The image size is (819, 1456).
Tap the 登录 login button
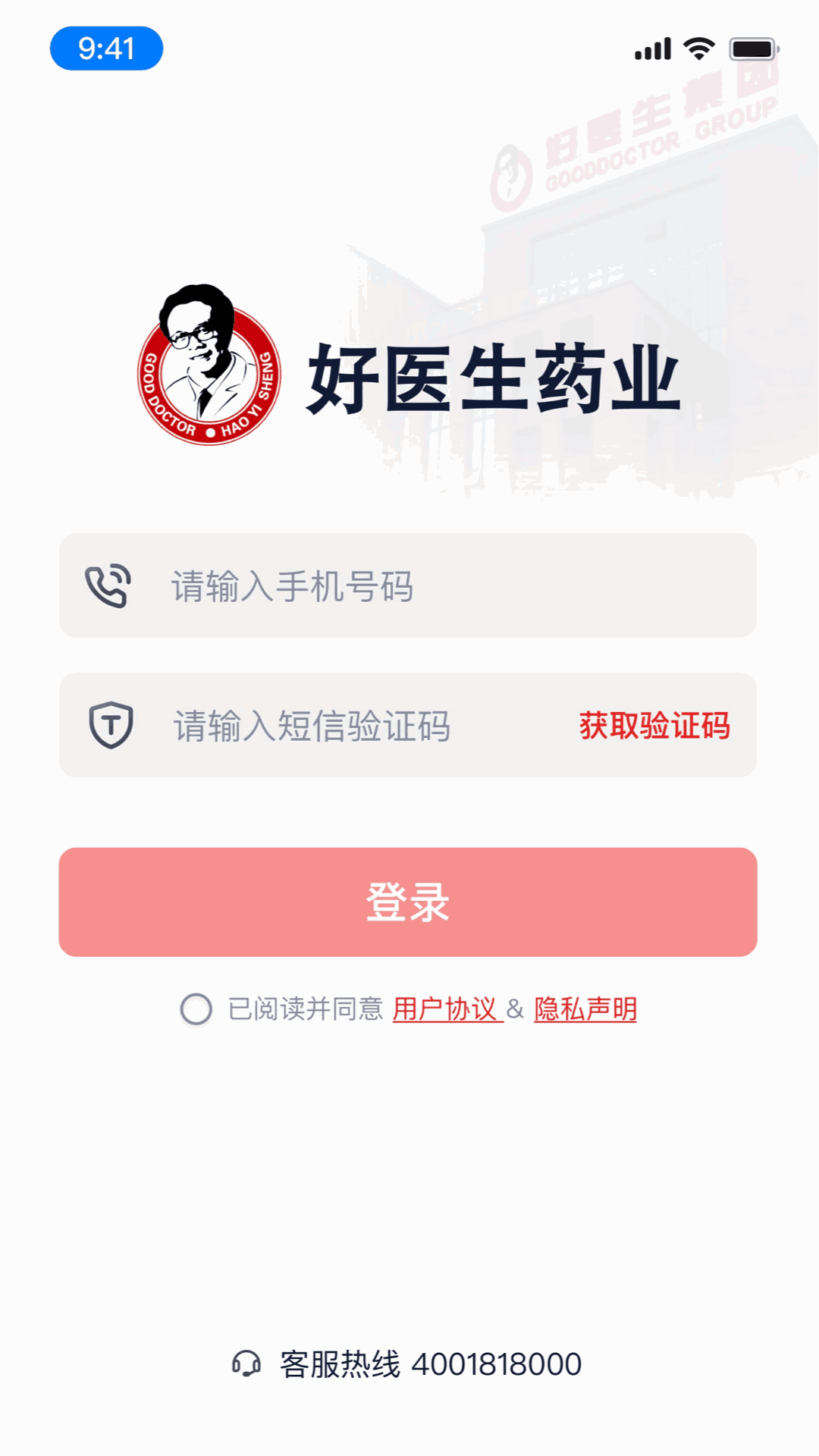pyautogui.click(x=408, y=902)
